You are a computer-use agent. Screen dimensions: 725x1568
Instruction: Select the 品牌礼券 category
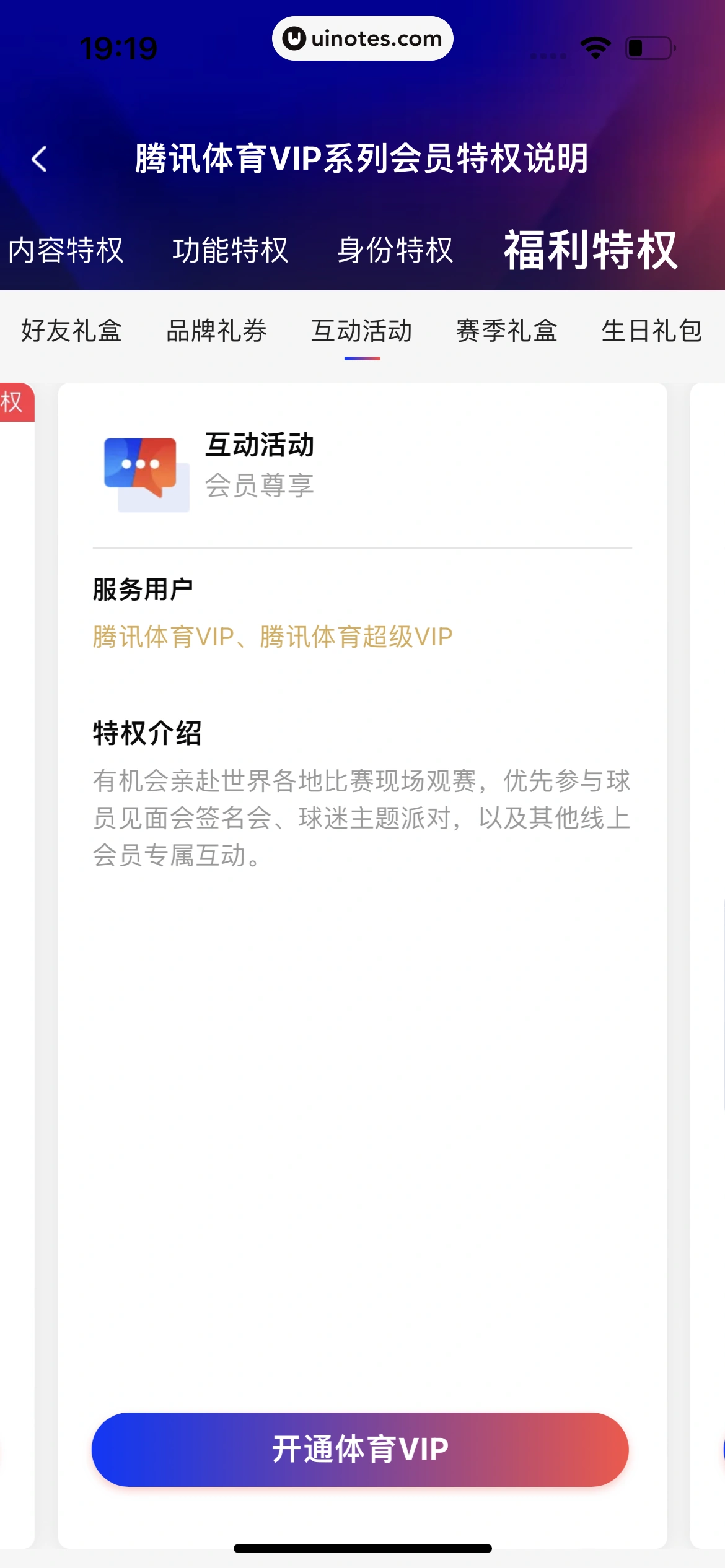click(216, 333)
